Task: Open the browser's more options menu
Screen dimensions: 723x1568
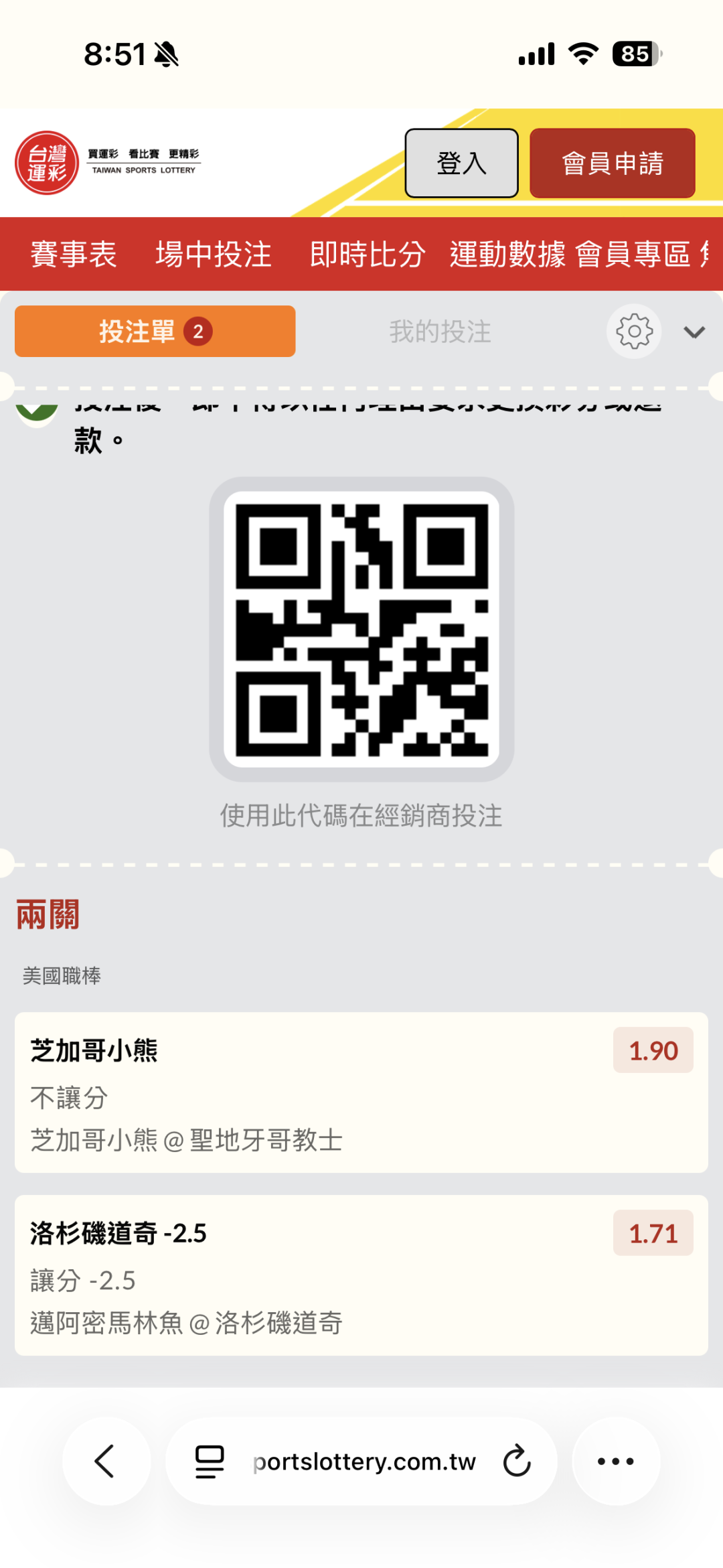Action: [x=616, y=1461]
